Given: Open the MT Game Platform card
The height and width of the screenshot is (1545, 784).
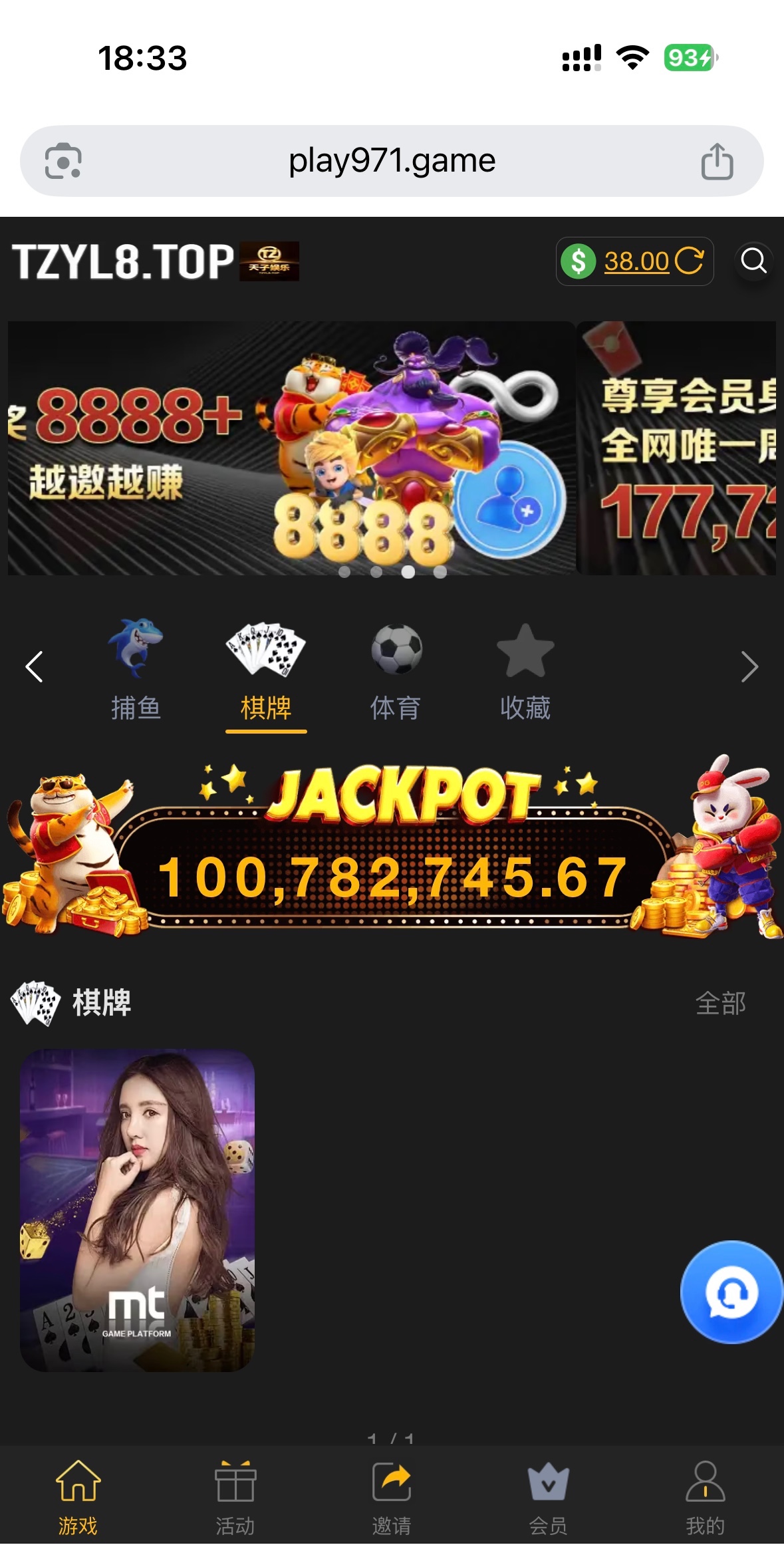Looking at the screenshot, I should pos(138,1210).
